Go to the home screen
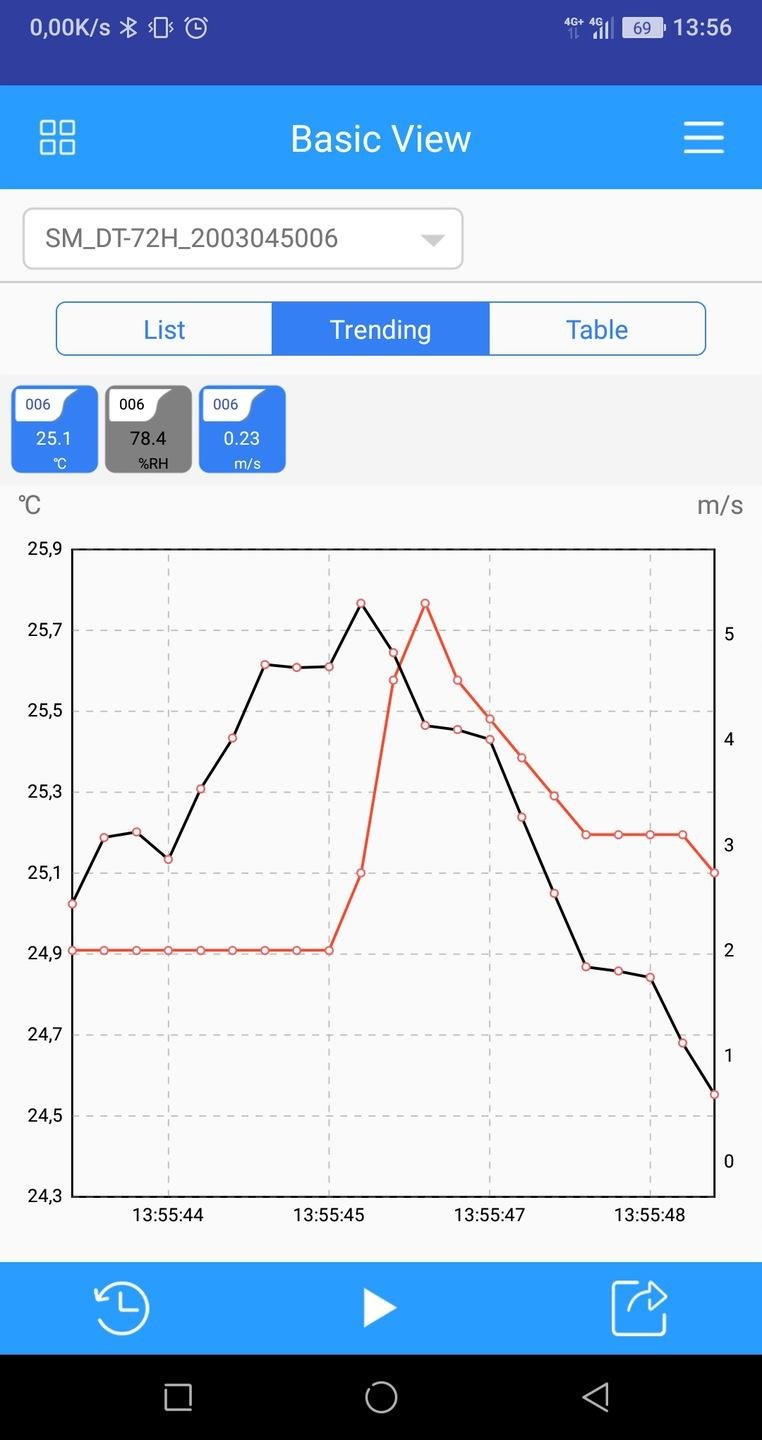The width and height of the screenshot is (762, 1440). (x=381, y=1397)
